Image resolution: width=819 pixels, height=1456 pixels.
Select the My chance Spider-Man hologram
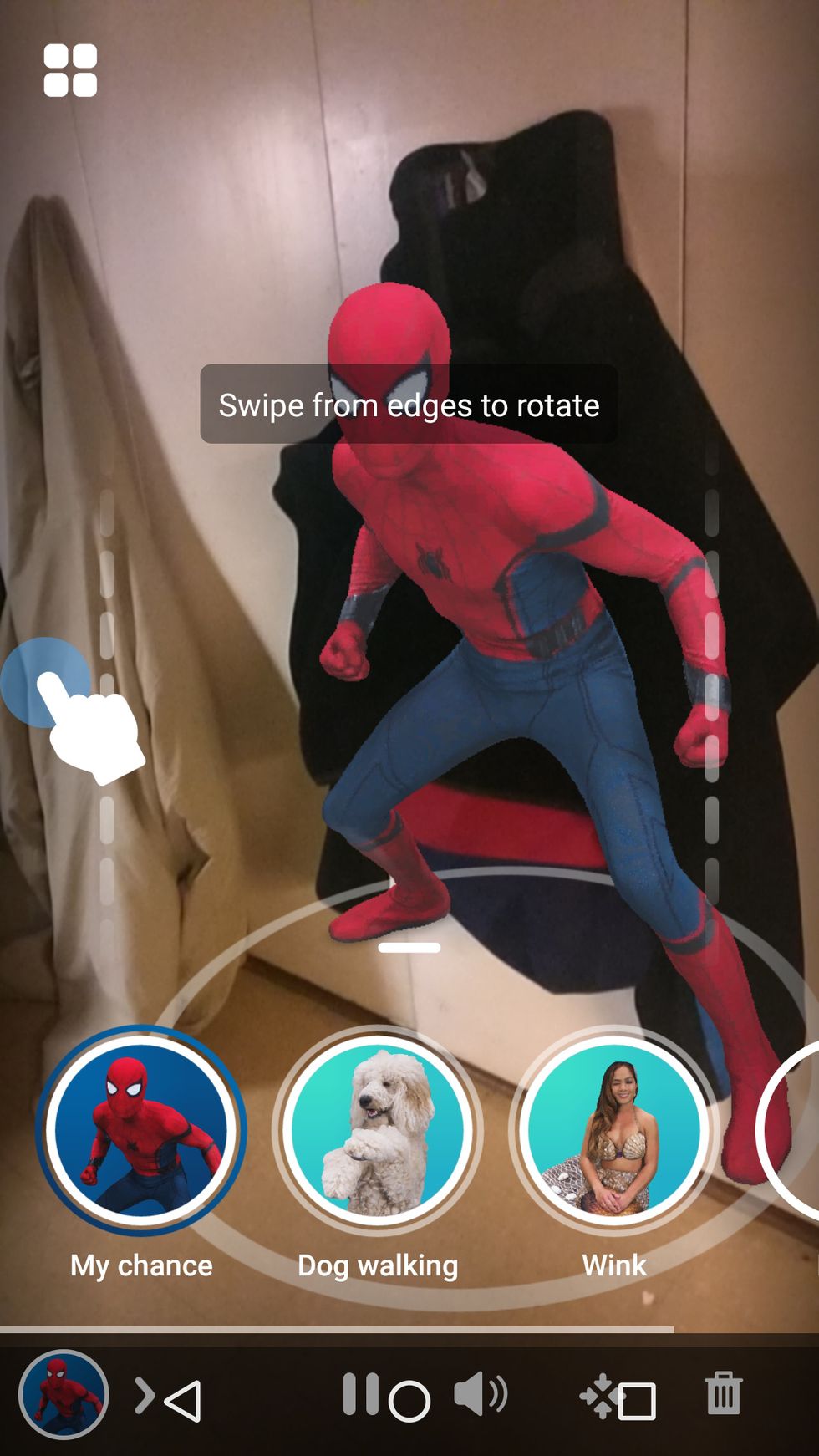pyautogui.click(x=141, y=1130)
